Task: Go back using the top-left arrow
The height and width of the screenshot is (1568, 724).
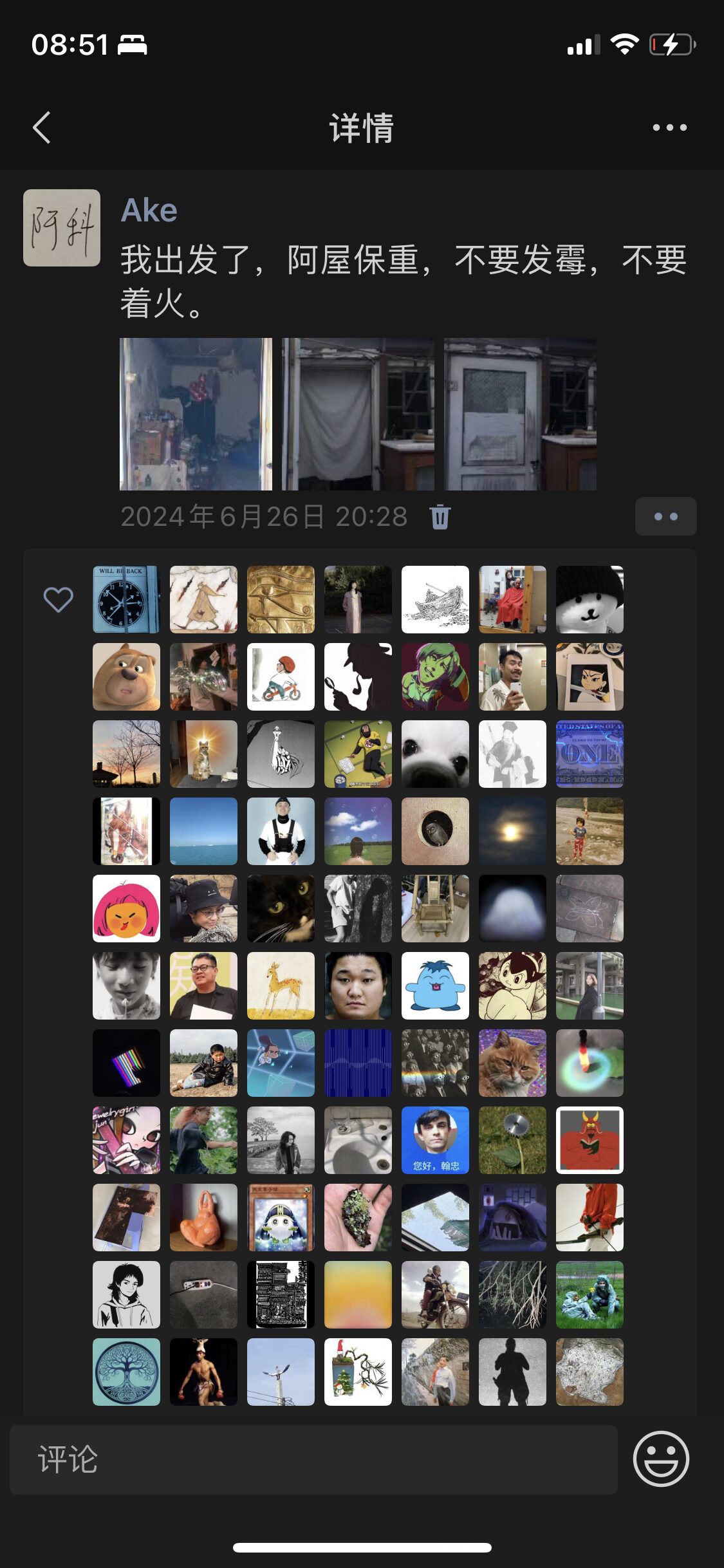Action: [x=42, y=127]
